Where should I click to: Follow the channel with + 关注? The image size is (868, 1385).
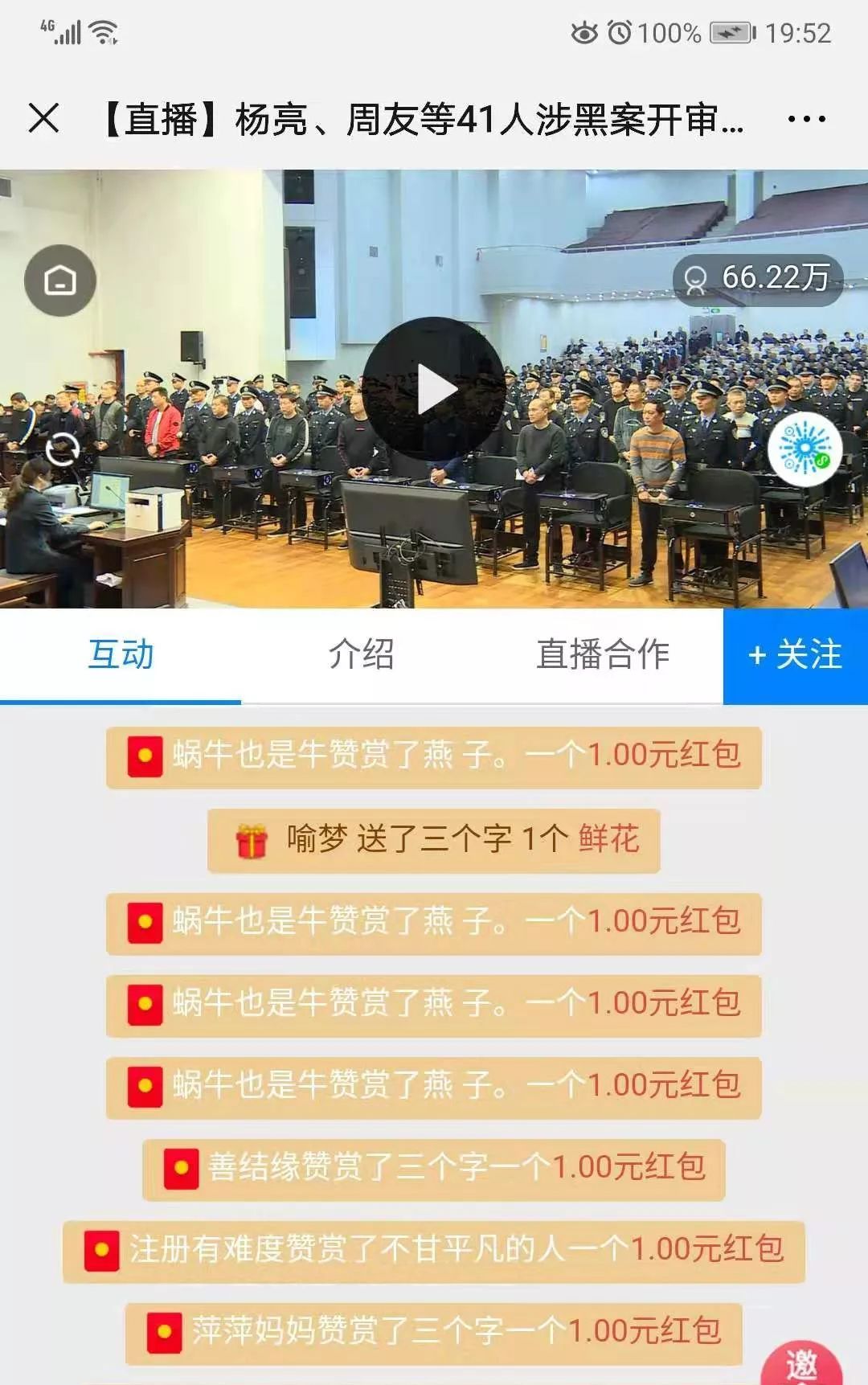795,655
